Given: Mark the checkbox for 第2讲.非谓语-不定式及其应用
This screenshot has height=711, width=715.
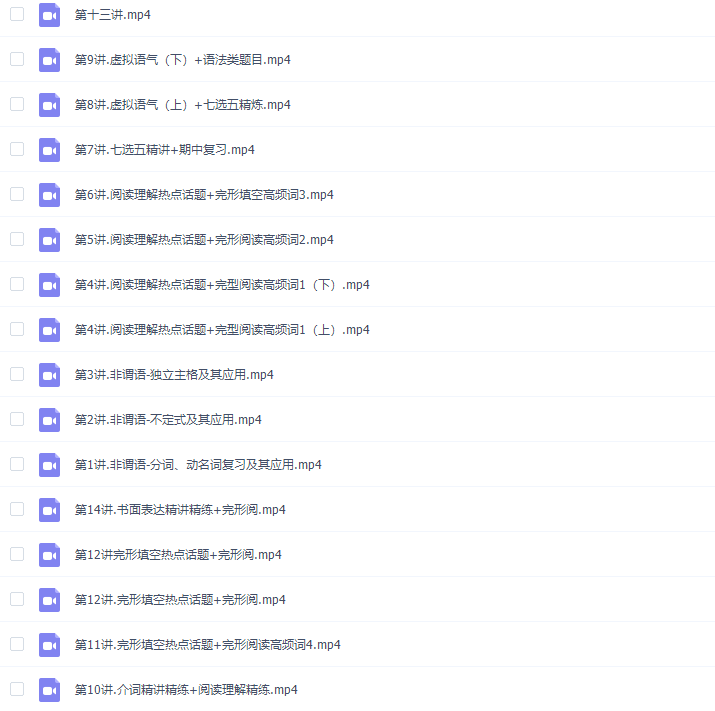Looking at the screenshot, I should pyautogui.click(x=17, y=419).
